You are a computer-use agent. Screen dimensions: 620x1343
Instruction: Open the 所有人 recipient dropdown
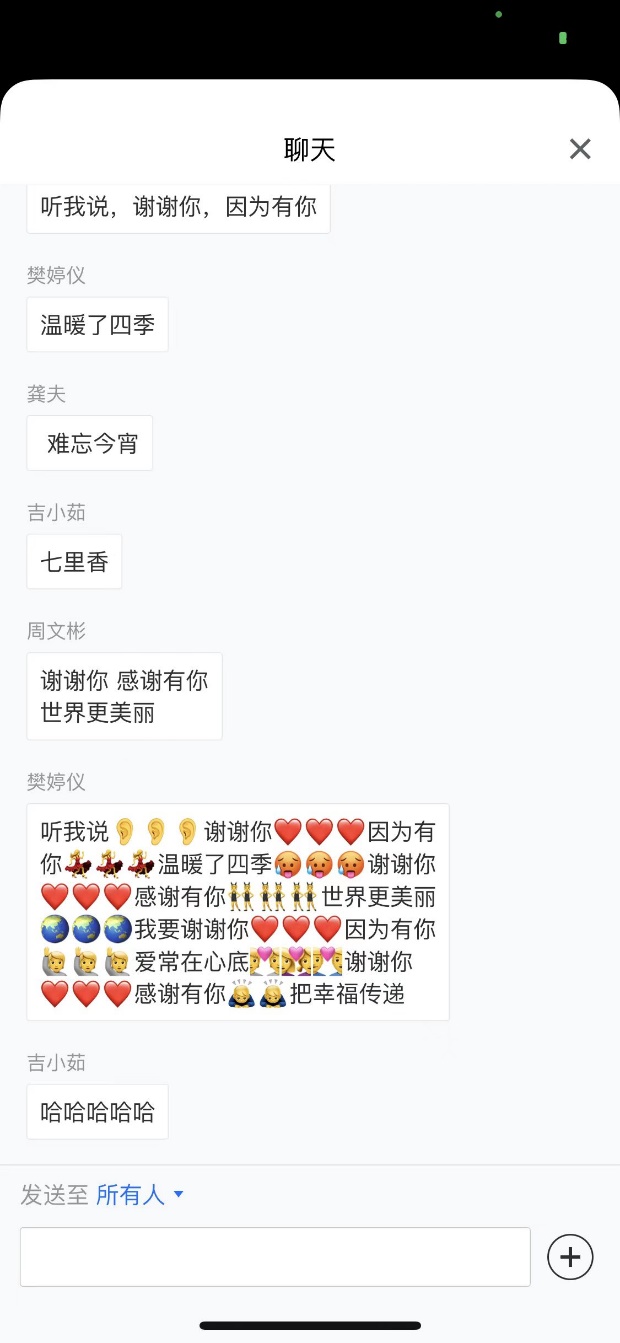point(139,1195)
